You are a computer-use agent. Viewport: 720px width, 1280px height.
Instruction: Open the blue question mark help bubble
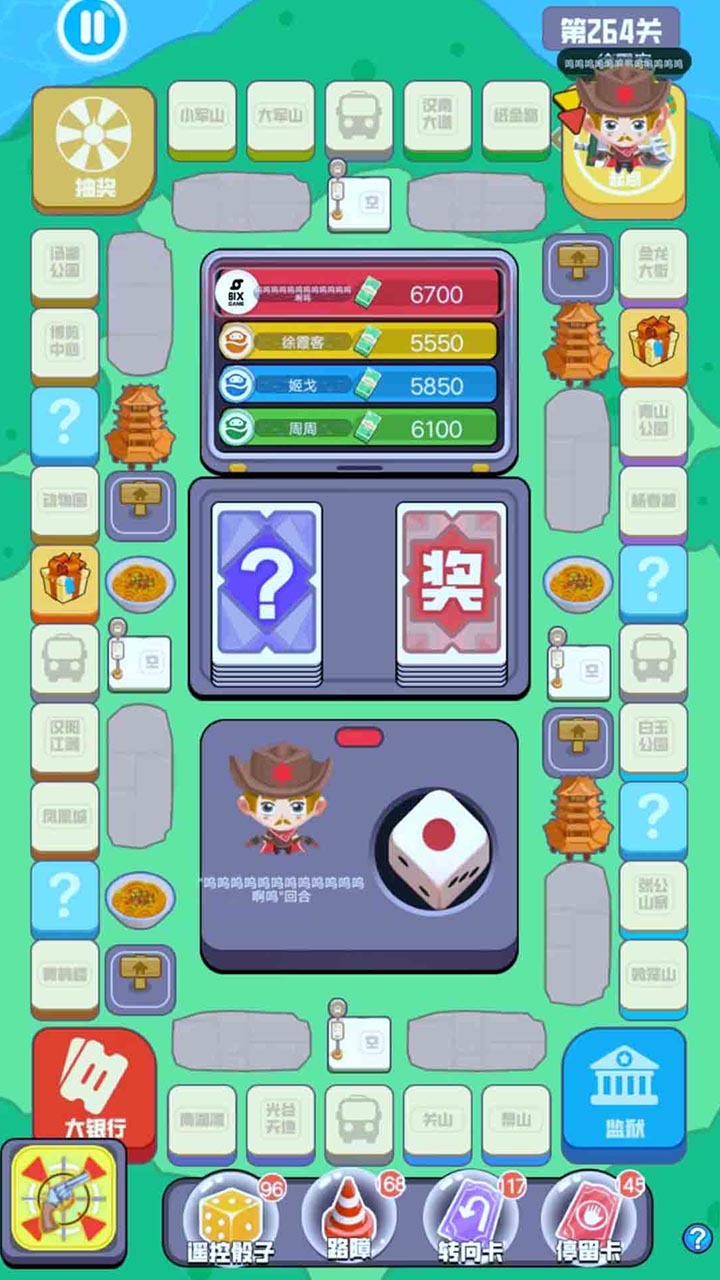point(700,1235)
